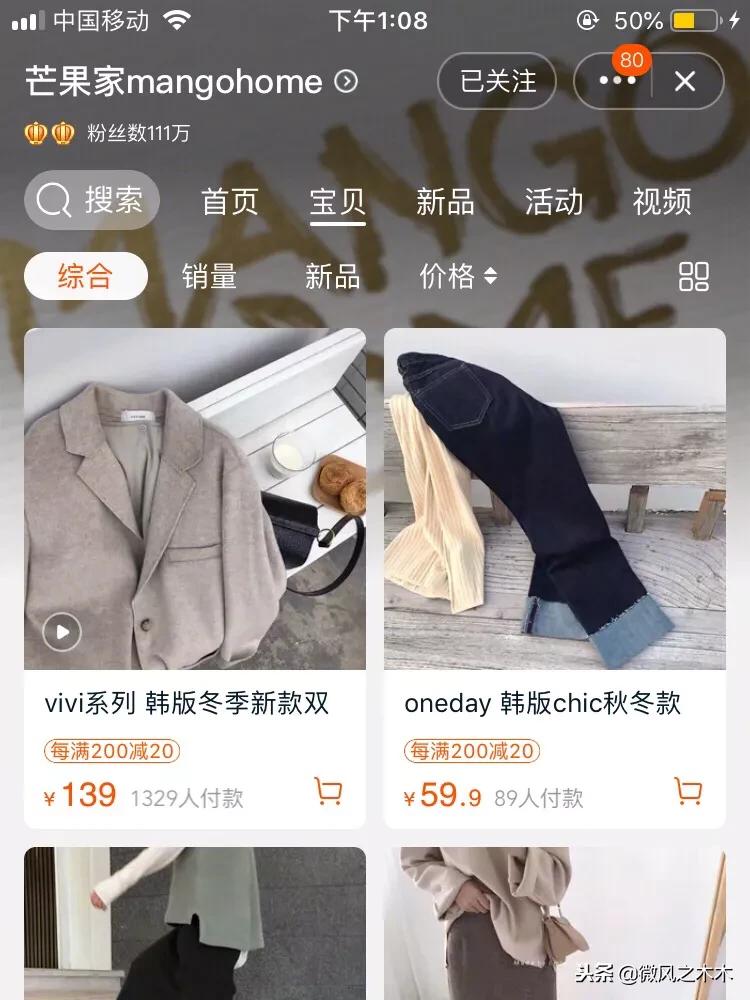
Task: Click the cart icon on the oneday jeans item
Action: [x=688, y=790]
